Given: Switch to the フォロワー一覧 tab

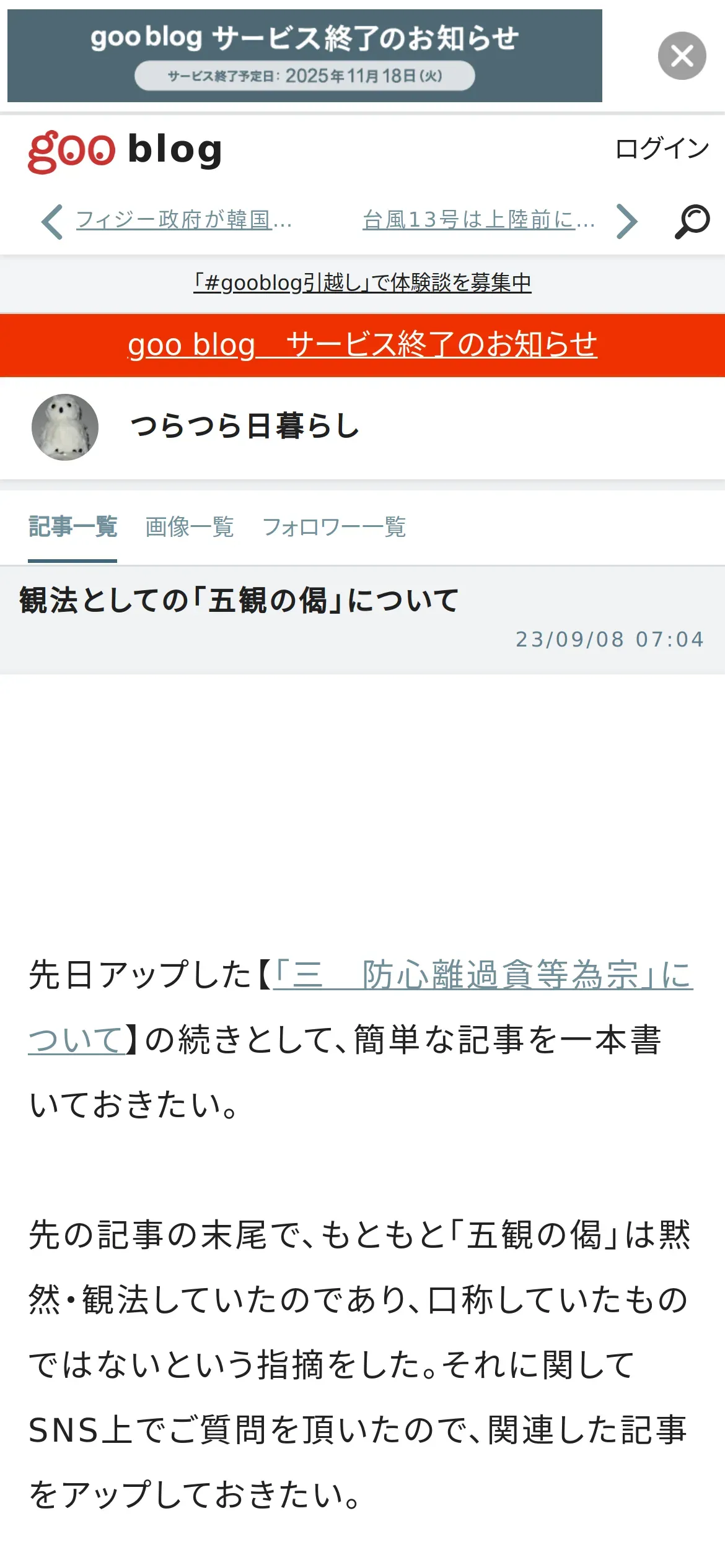Looking at the screenshot, I should 333,527.
